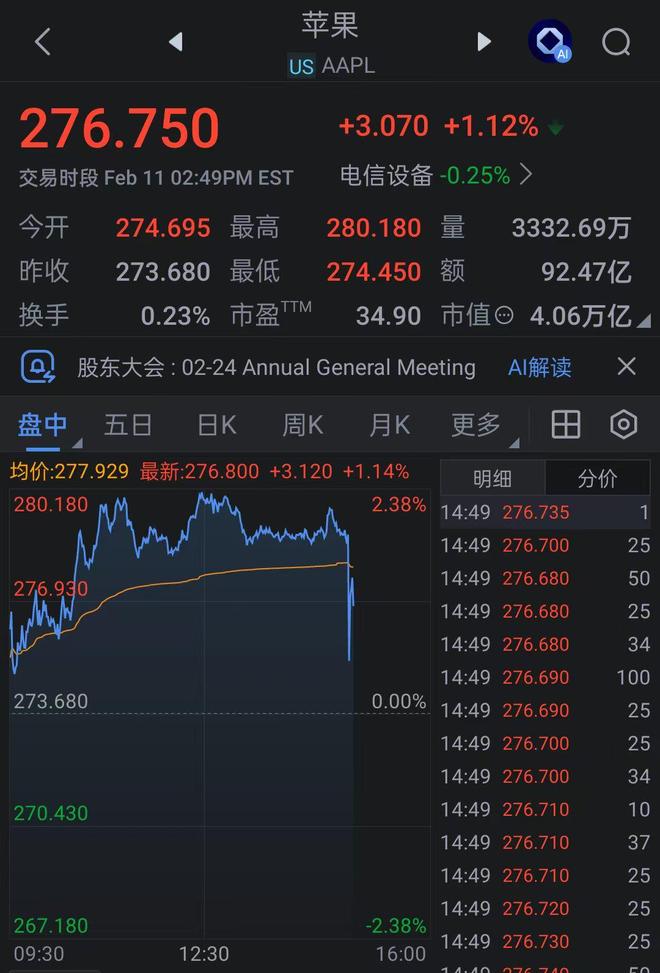Open the 更多 chart period dropdown
Viewport: 660px width, 973px height.
pos(478,425)
